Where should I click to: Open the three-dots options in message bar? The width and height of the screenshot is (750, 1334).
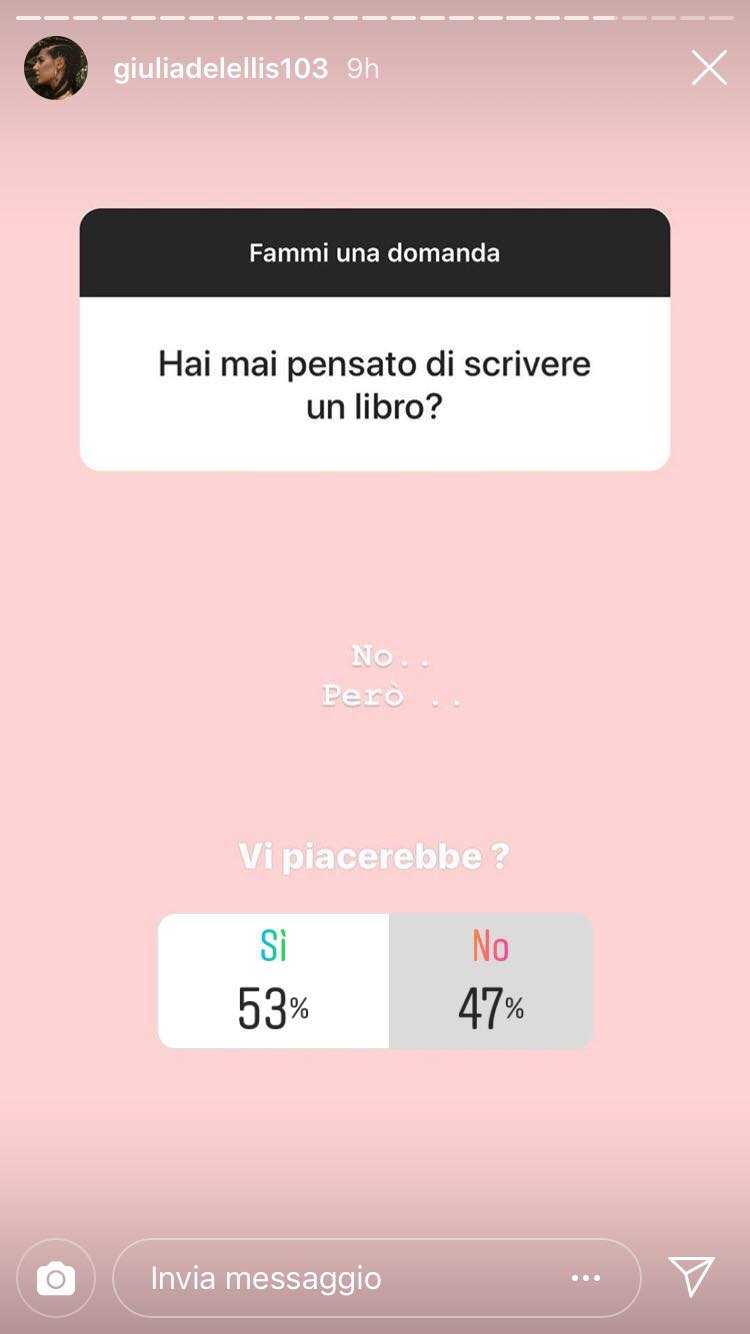pyautogui.click(x=586, y=1277)
